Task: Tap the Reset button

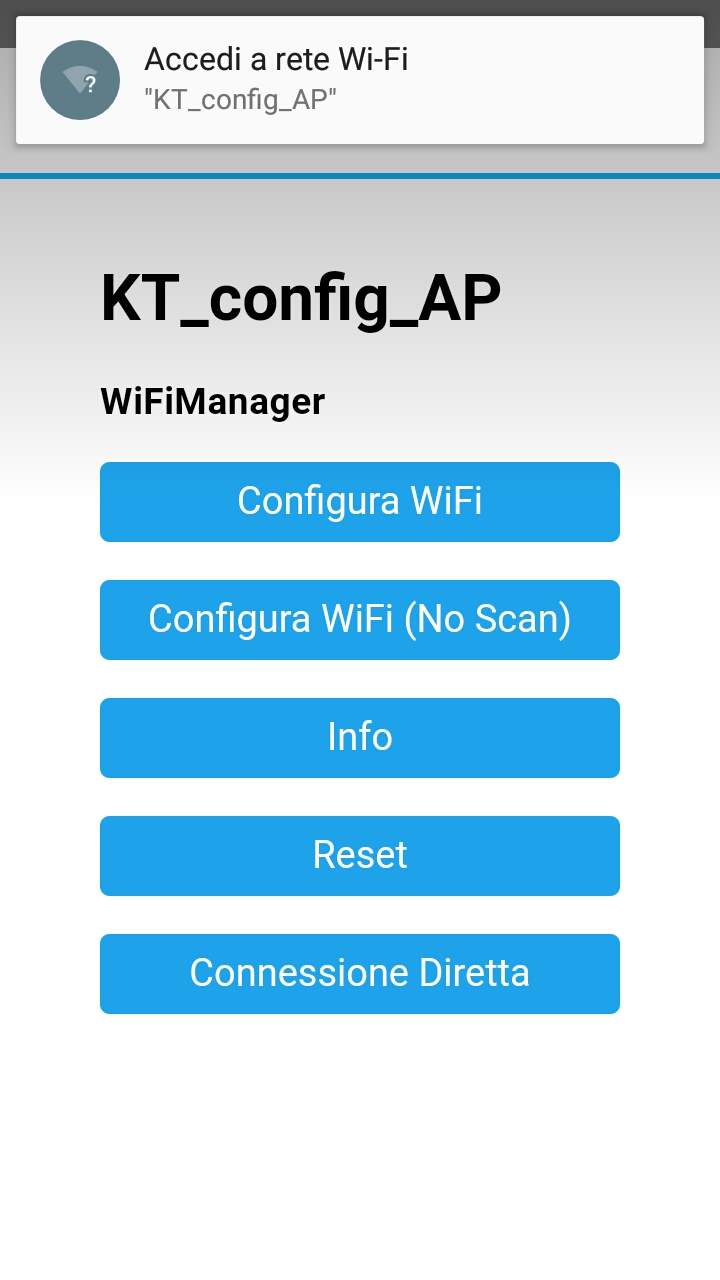Action: pos(360,856)
